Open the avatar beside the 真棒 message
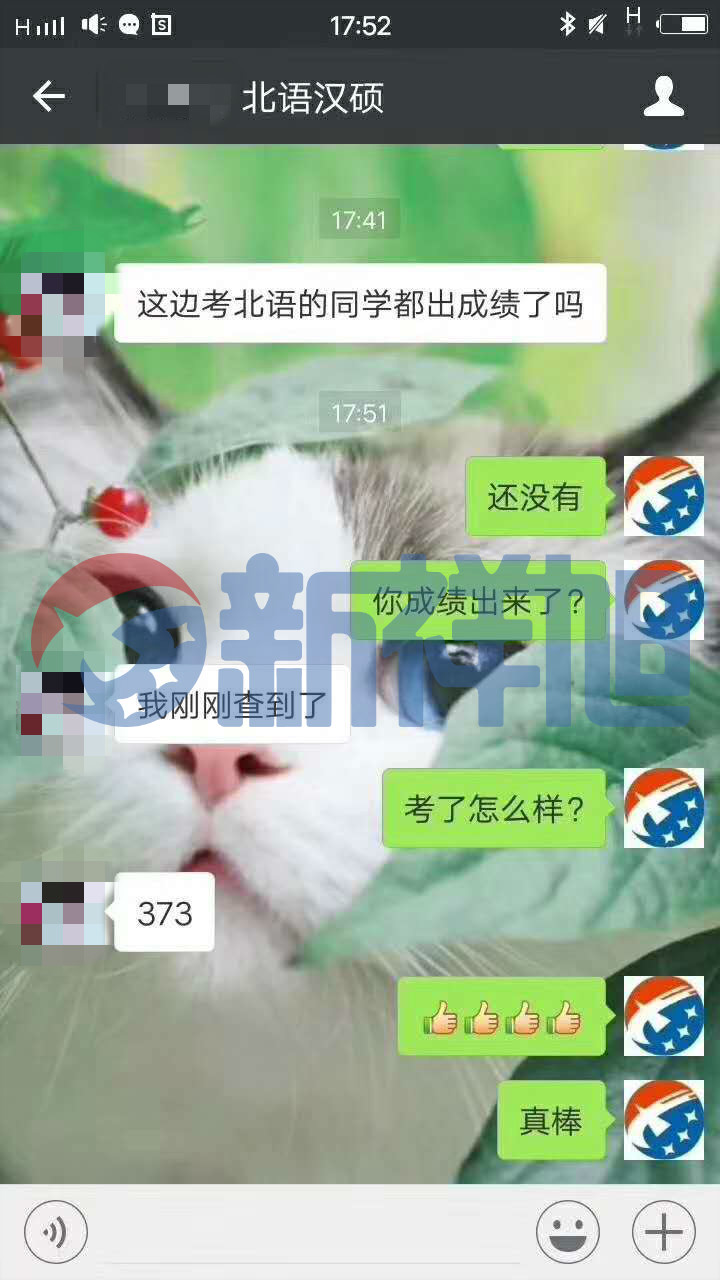The height and width of the screenshot is (1280, 720). (x=664, y=1120)
